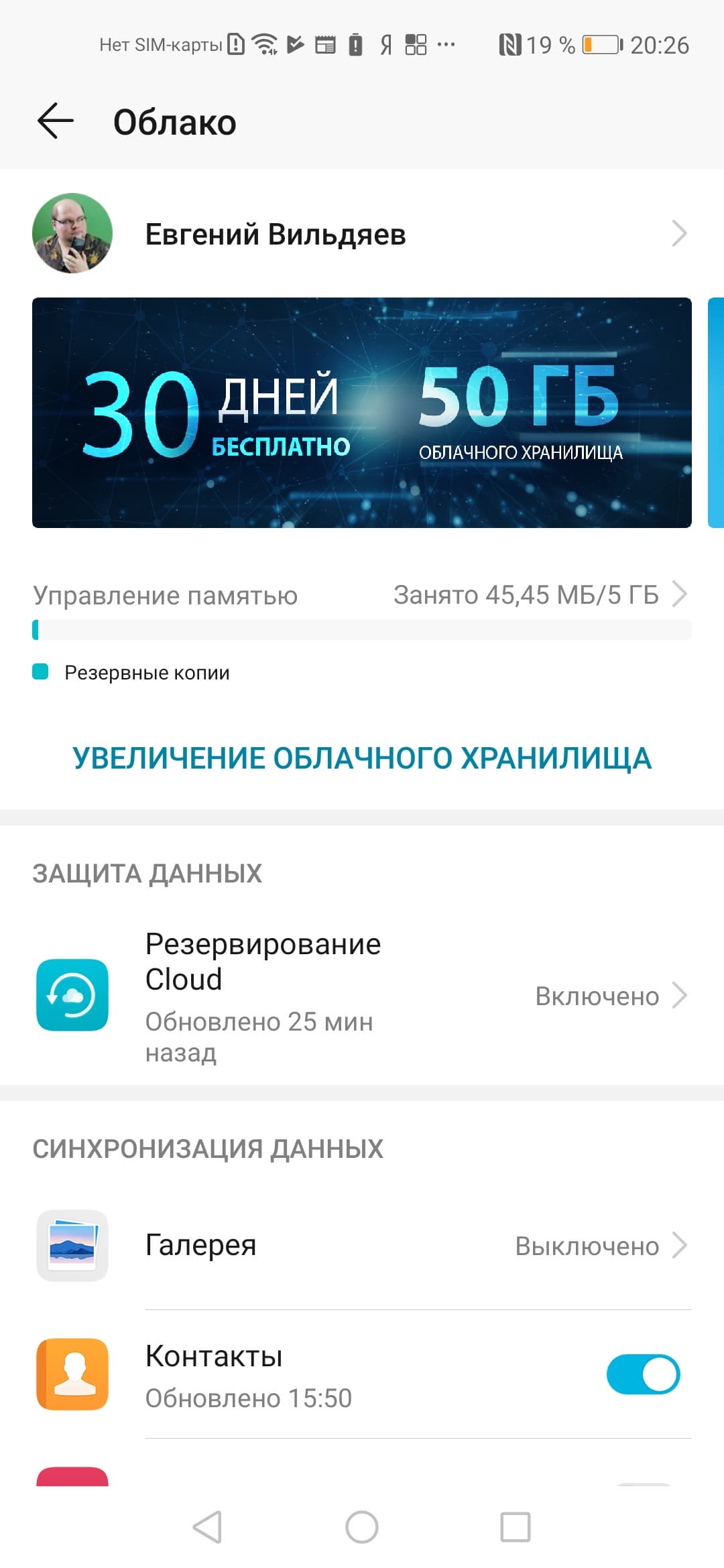
Task: Open Управление памятью storage details
Action: tap(362, 595)
